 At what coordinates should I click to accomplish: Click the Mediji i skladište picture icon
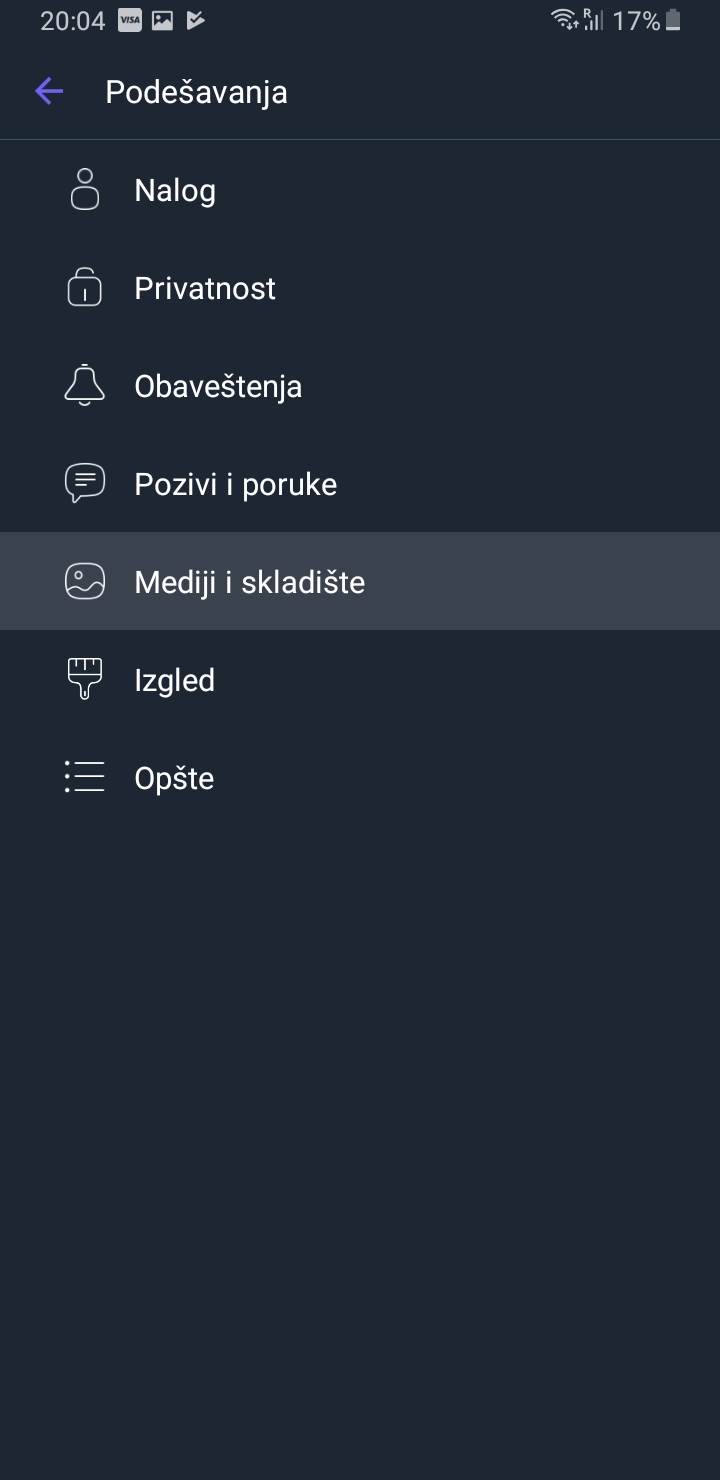click(85, 580)
